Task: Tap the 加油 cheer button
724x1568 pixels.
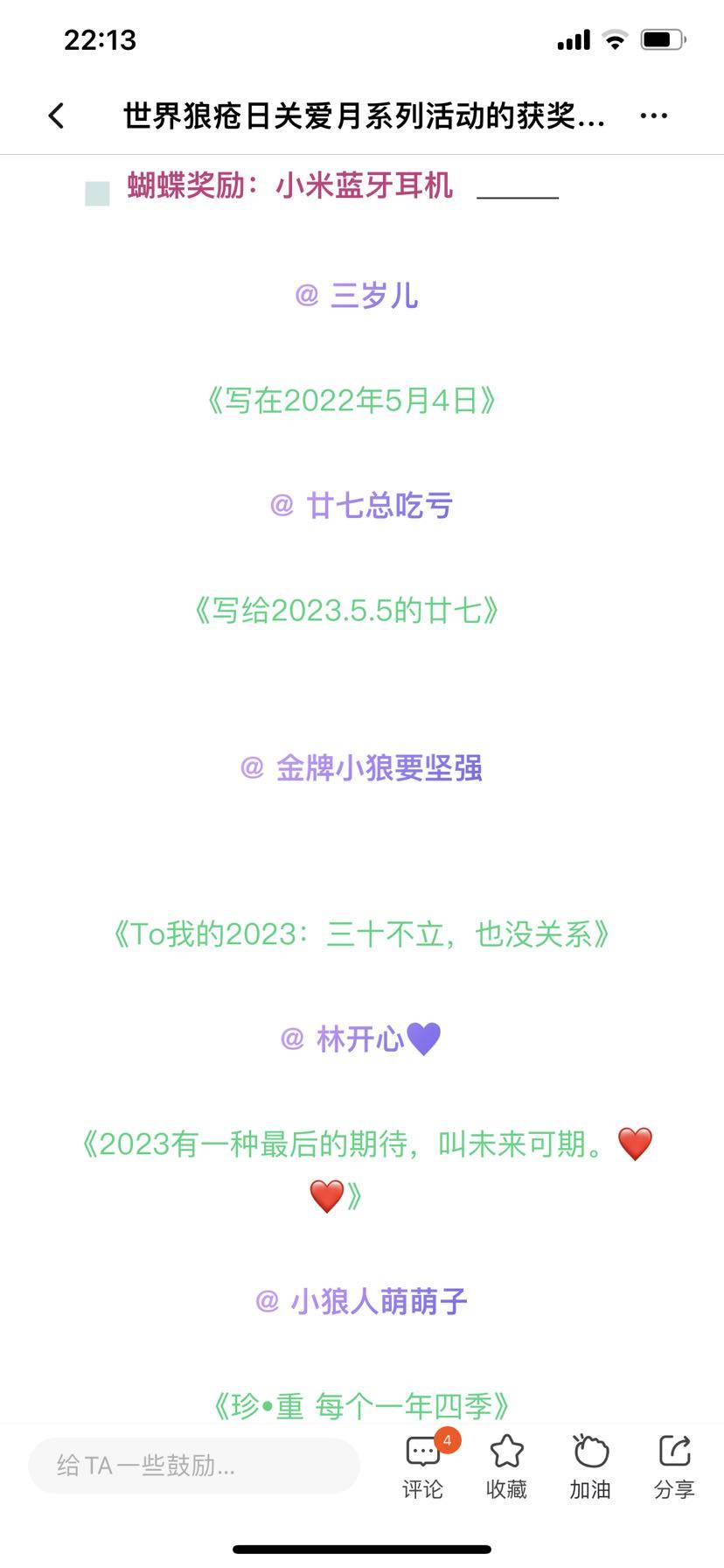Action: [x=590, y=1465]
